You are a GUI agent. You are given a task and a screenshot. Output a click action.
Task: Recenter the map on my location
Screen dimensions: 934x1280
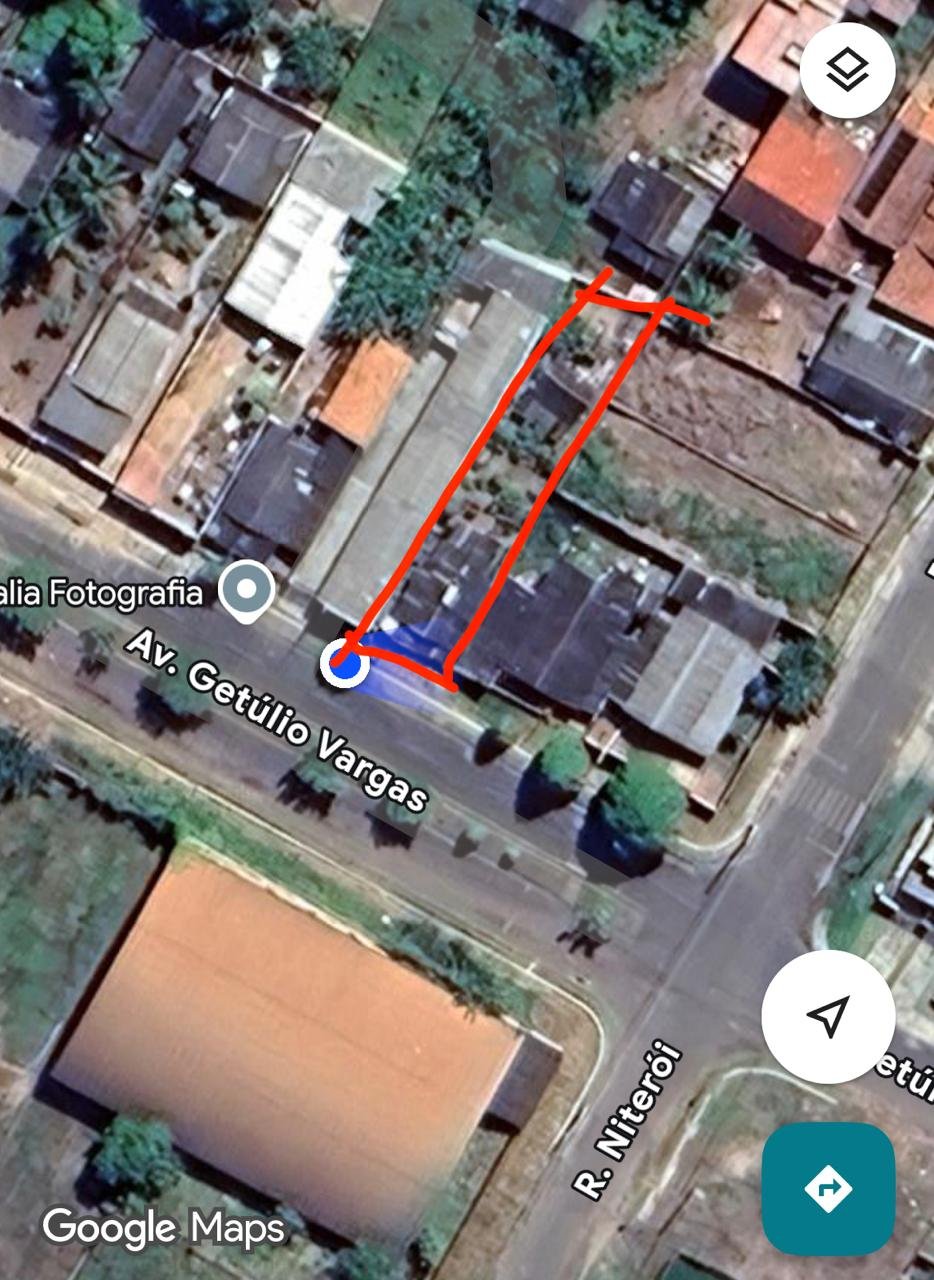point(827,1015)
